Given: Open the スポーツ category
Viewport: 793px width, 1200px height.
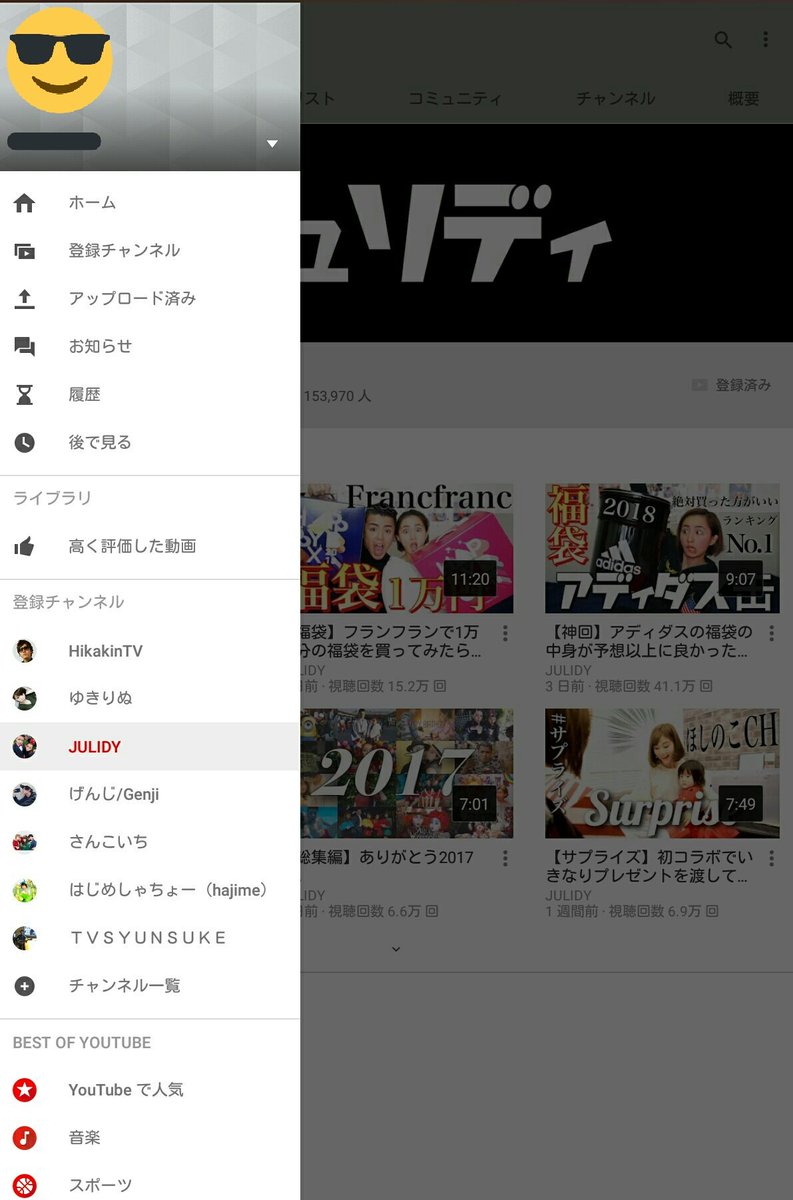Looking at the screenshot, I should (x=150, y=1186).
